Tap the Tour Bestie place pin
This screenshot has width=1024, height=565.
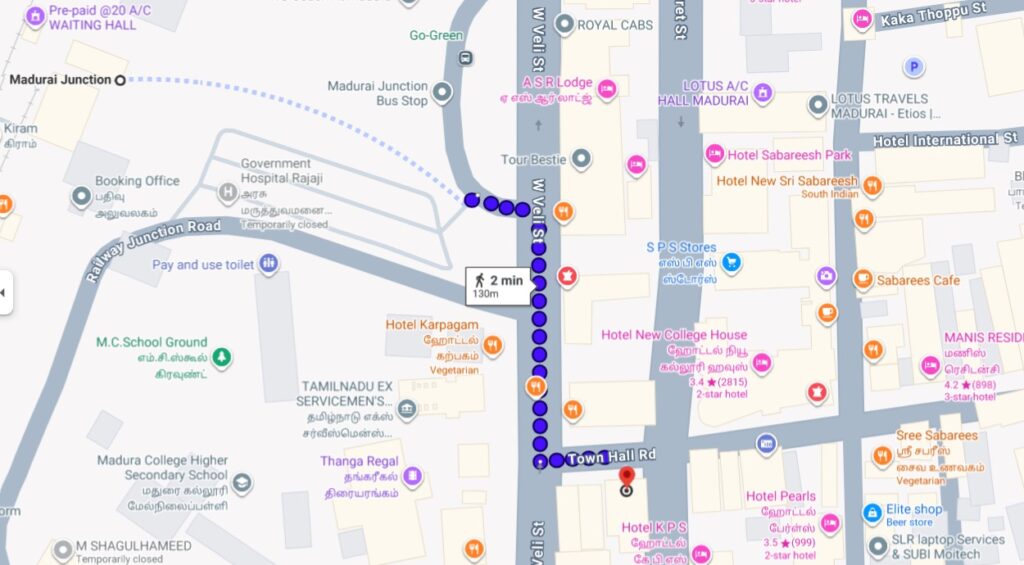click(x=580, y=159)
